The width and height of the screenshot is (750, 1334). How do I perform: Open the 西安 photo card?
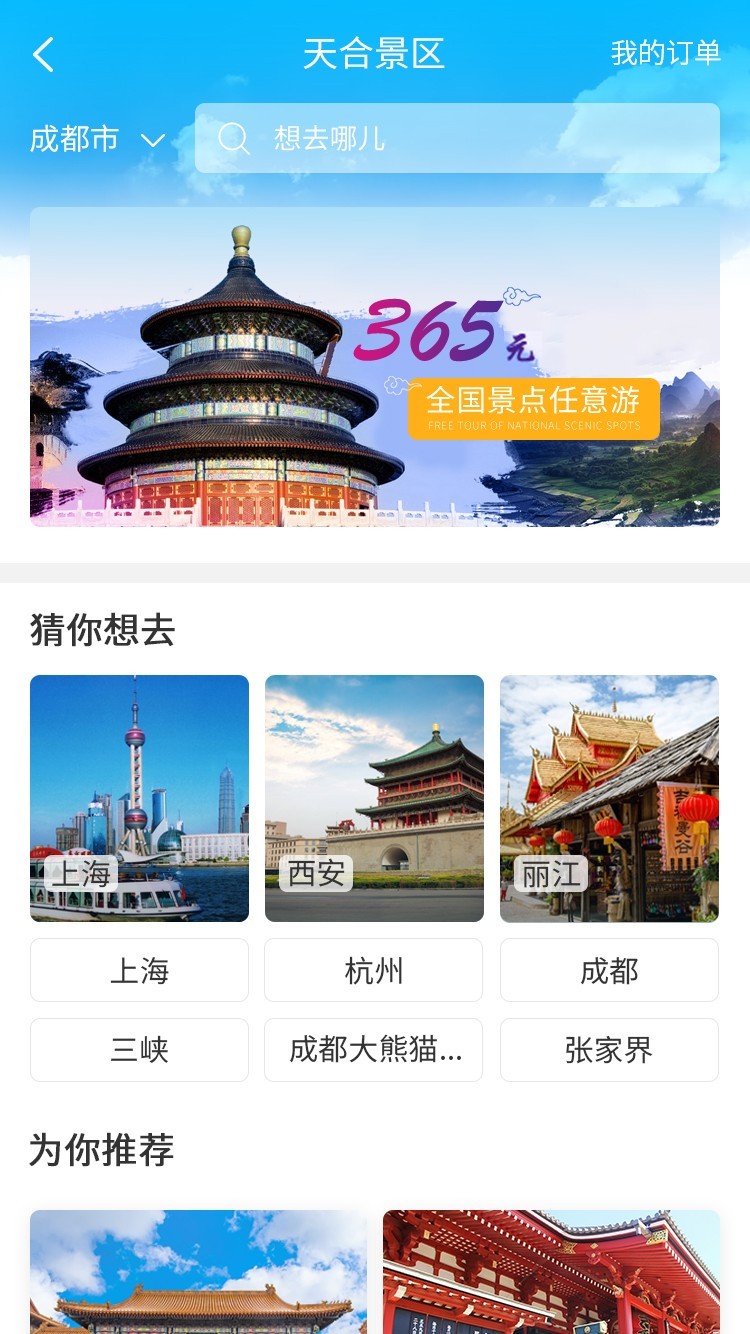click(x=374, y=798)
